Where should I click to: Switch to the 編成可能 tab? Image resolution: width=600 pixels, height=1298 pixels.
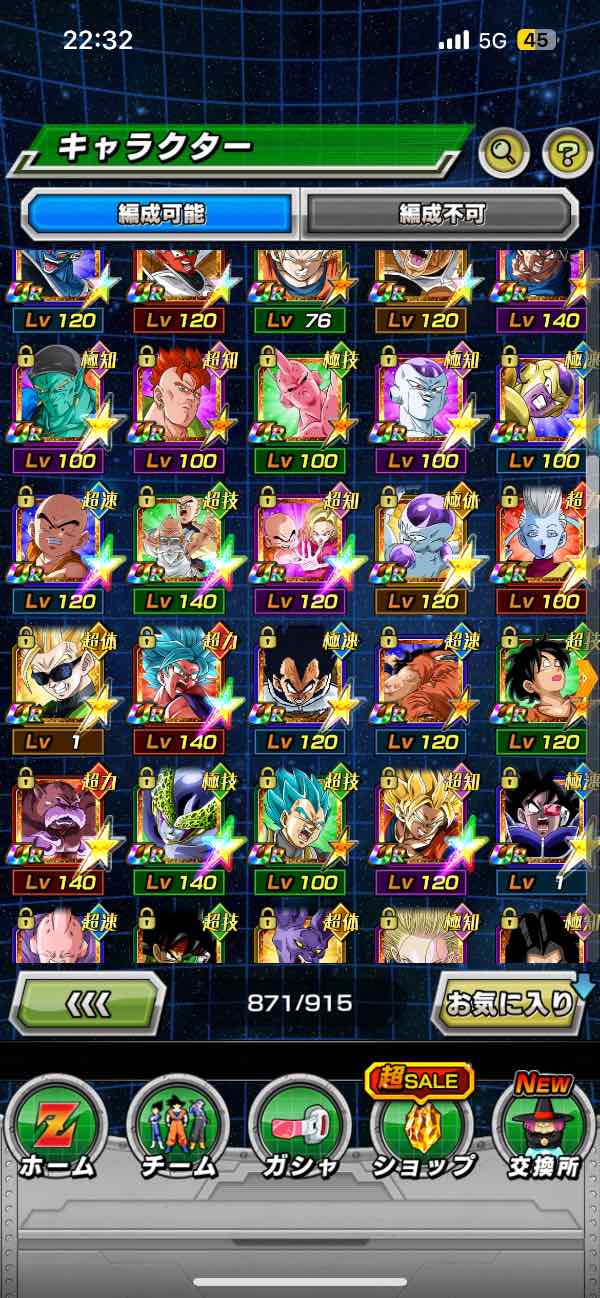point(161,213)
